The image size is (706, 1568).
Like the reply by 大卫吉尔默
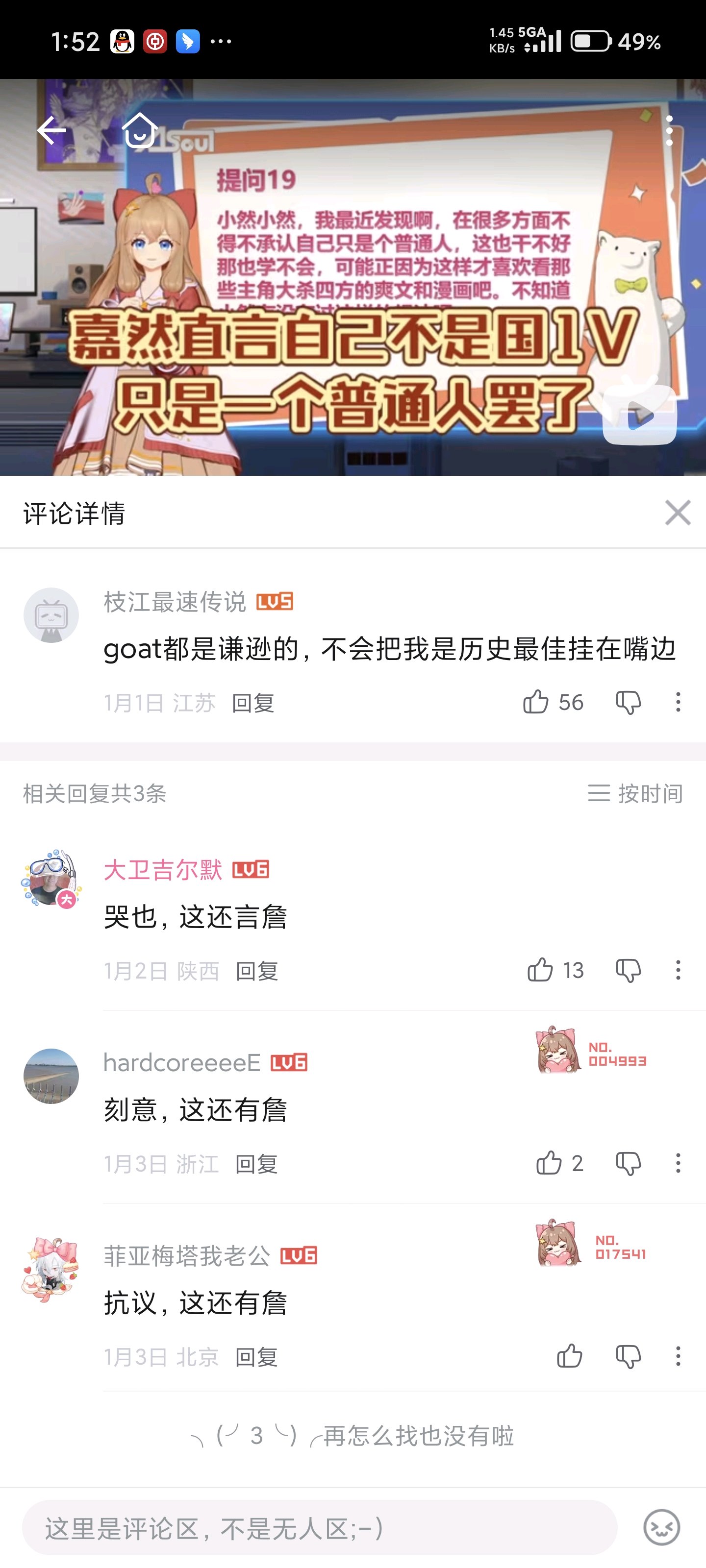coord(540,970)
